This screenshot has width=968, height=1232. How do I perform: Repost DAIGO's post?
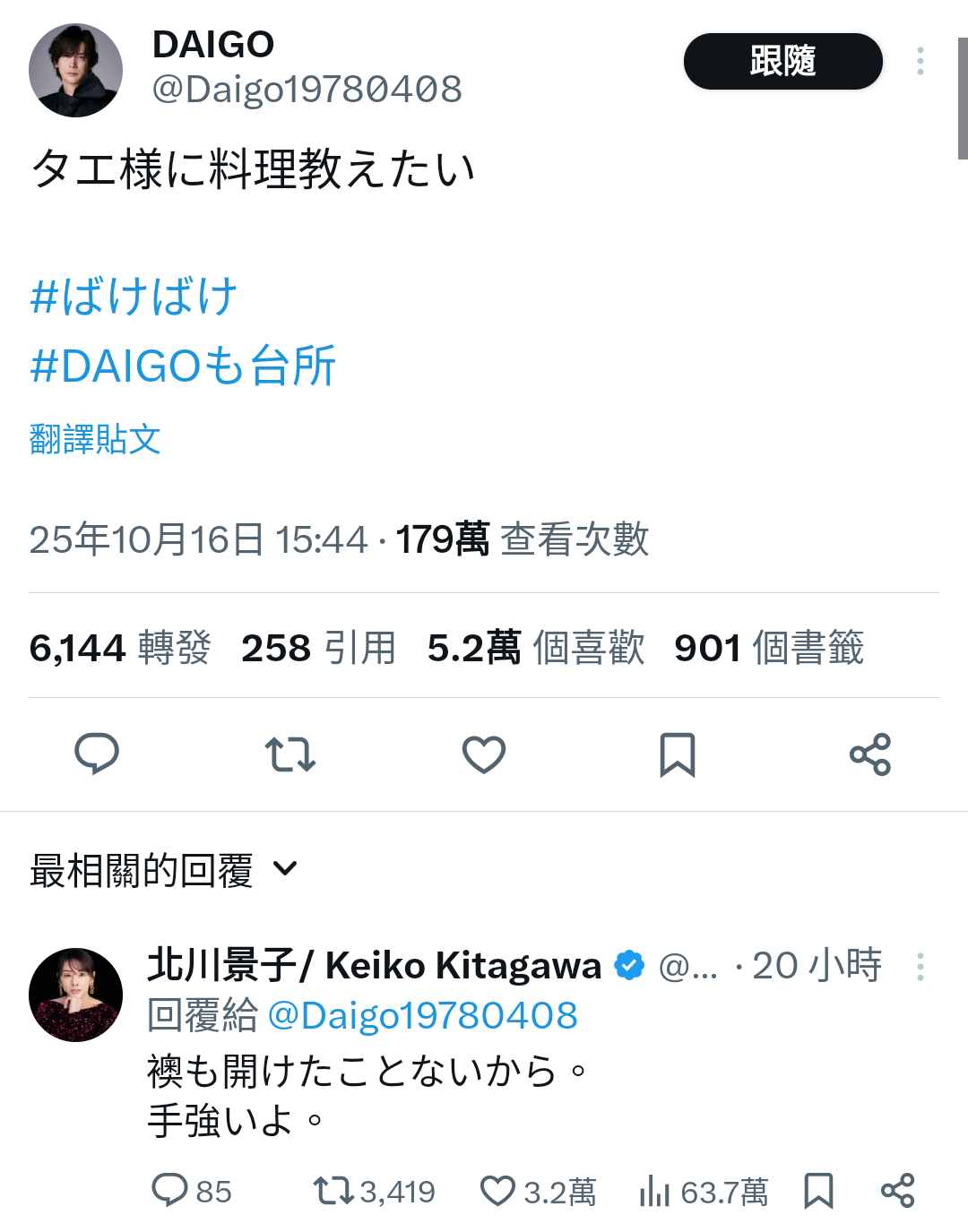point(290,754)
